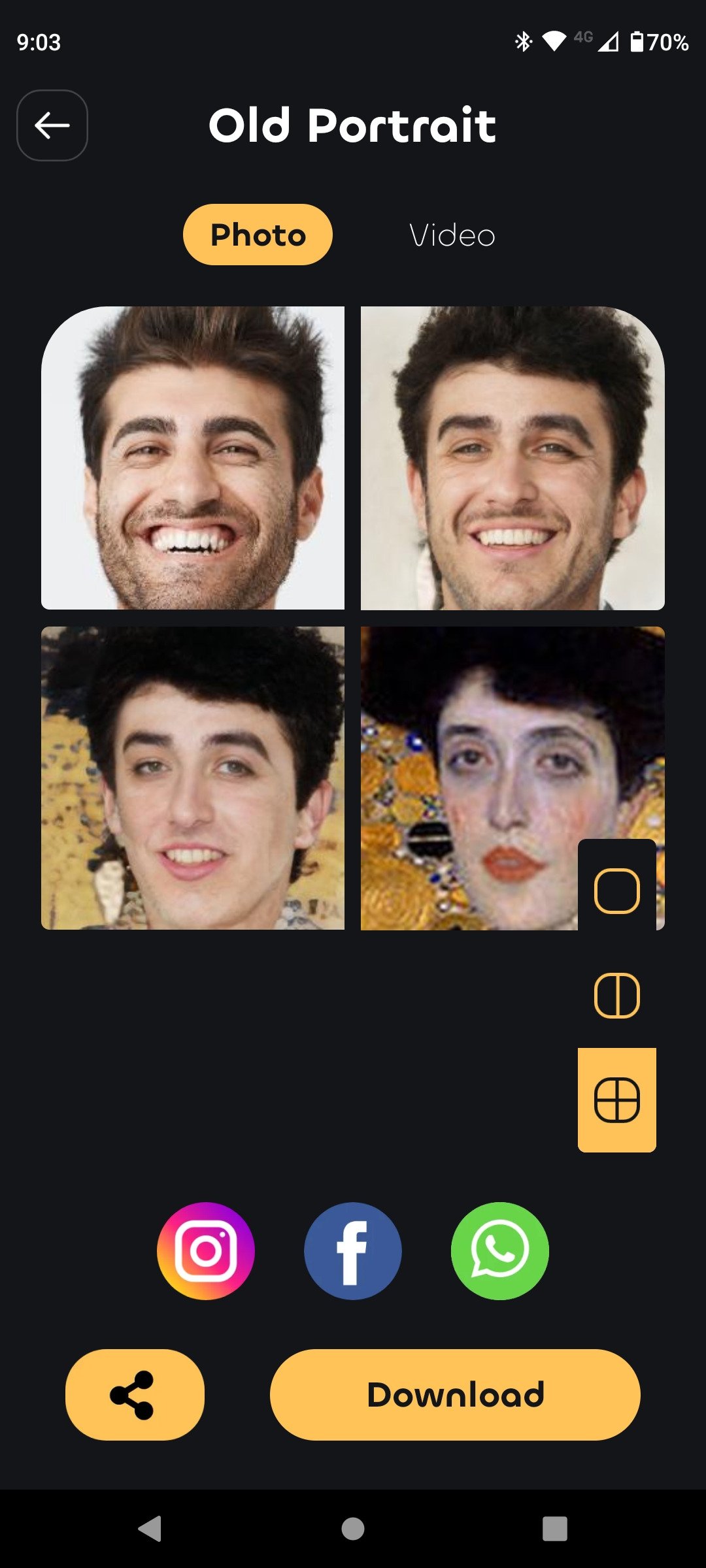
Task: Select the four-panel grid layout option
Action: click(616, 1100)
